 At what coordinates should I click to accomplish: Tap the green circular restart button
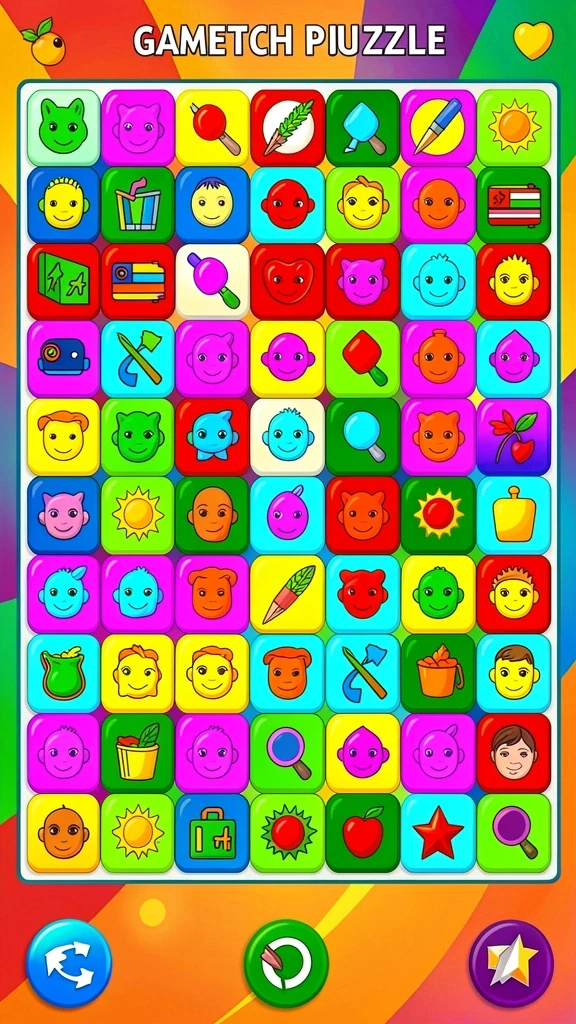(286, 963)
